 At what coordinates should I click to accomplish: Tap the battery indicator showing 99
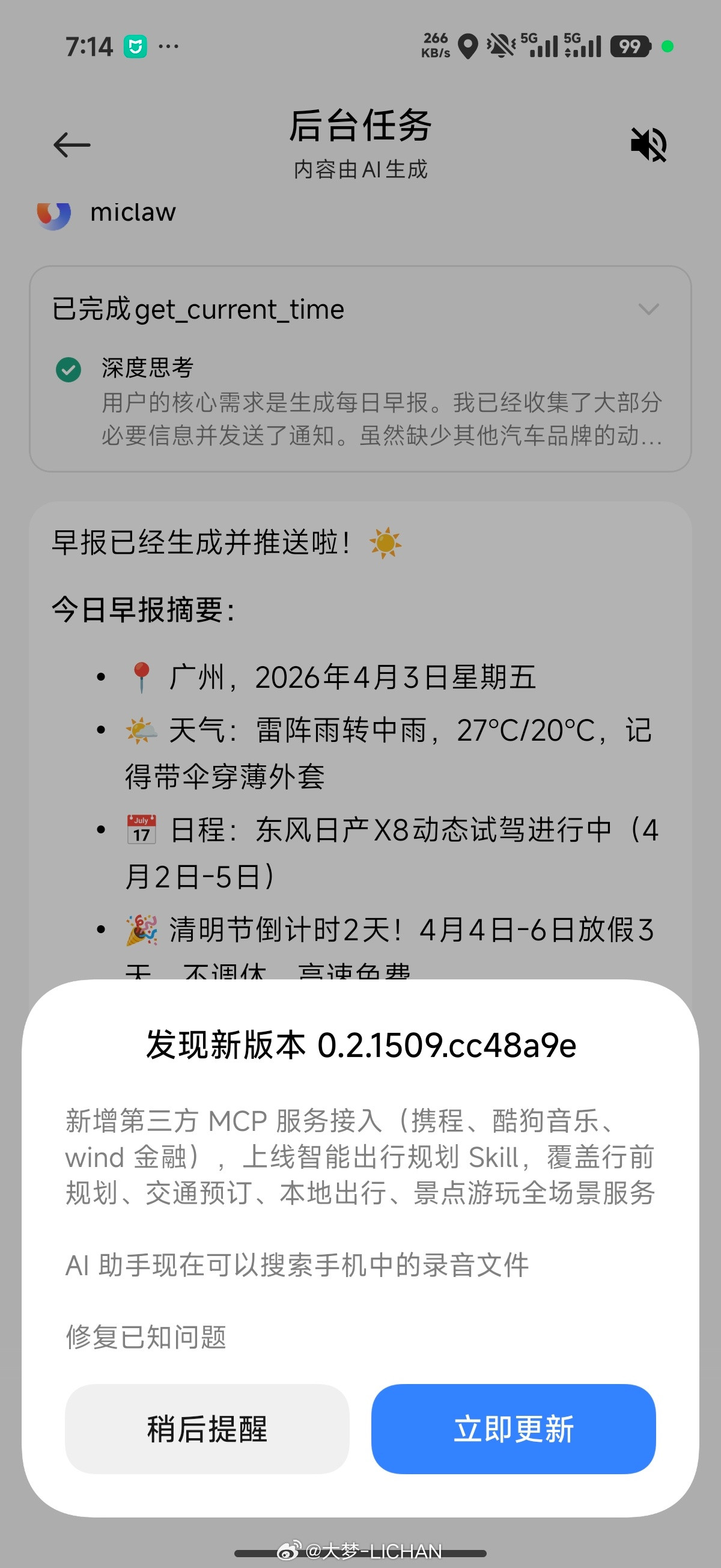click(x=630, y=44)
